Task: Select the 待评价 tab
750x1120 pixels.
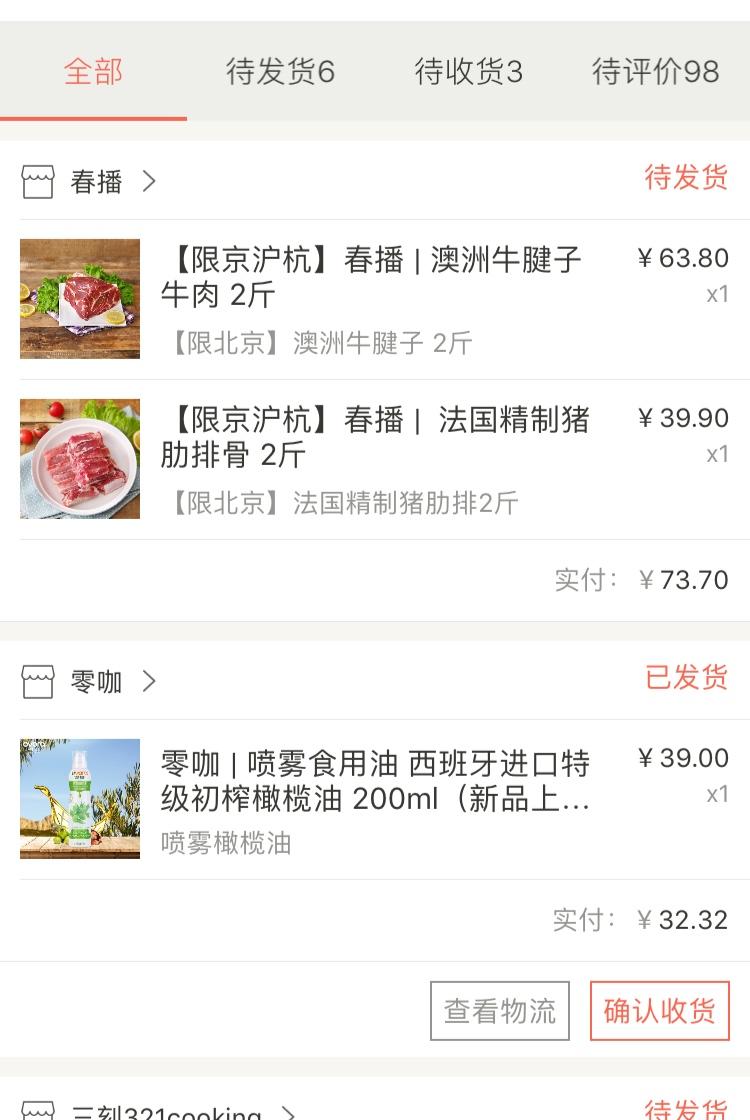Action: point(655,72)
